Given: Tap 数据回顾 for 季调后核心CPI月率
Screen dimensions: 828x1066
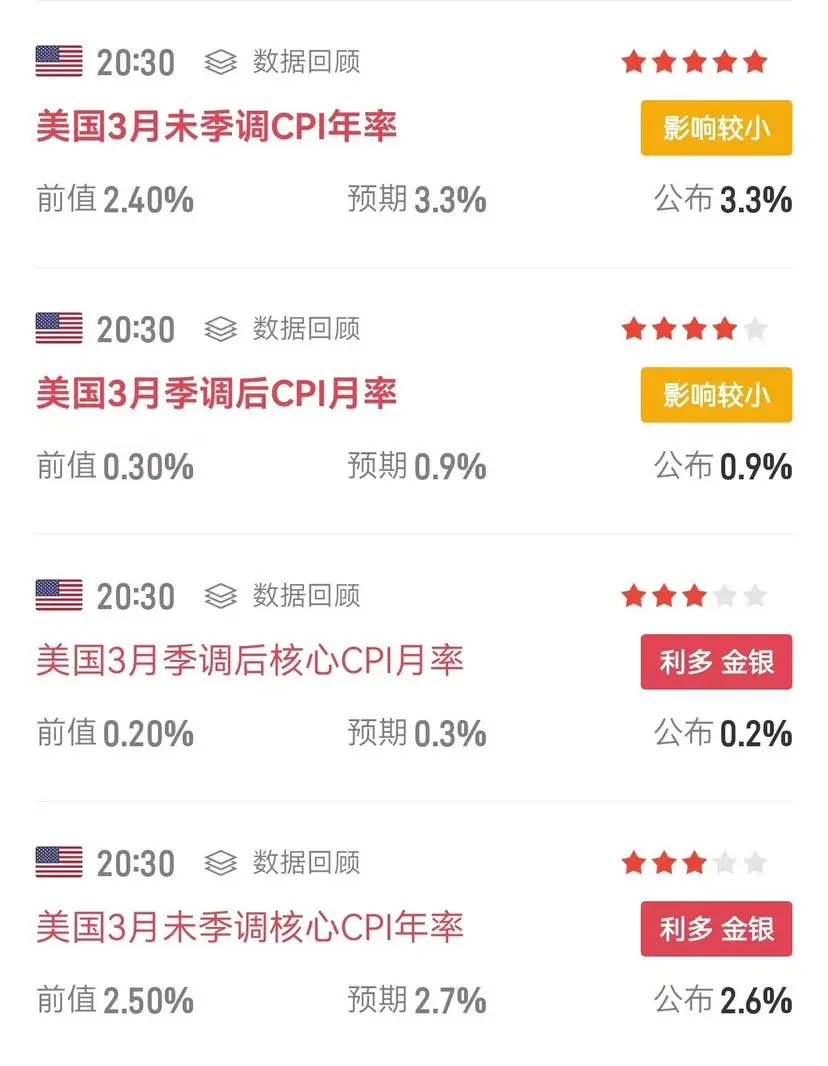Looking at the screenshot, I should [283, 596].
